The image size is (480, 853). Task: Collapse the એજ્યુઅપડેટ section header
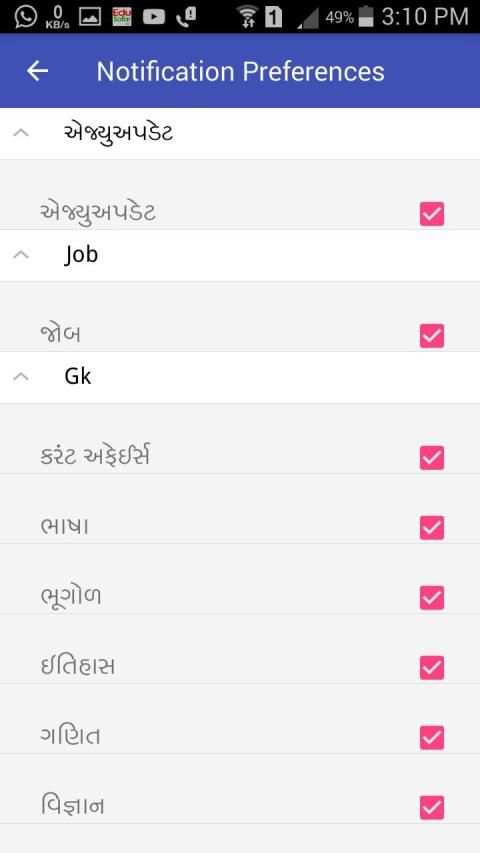pyautogui.click(x=240, y=133)
